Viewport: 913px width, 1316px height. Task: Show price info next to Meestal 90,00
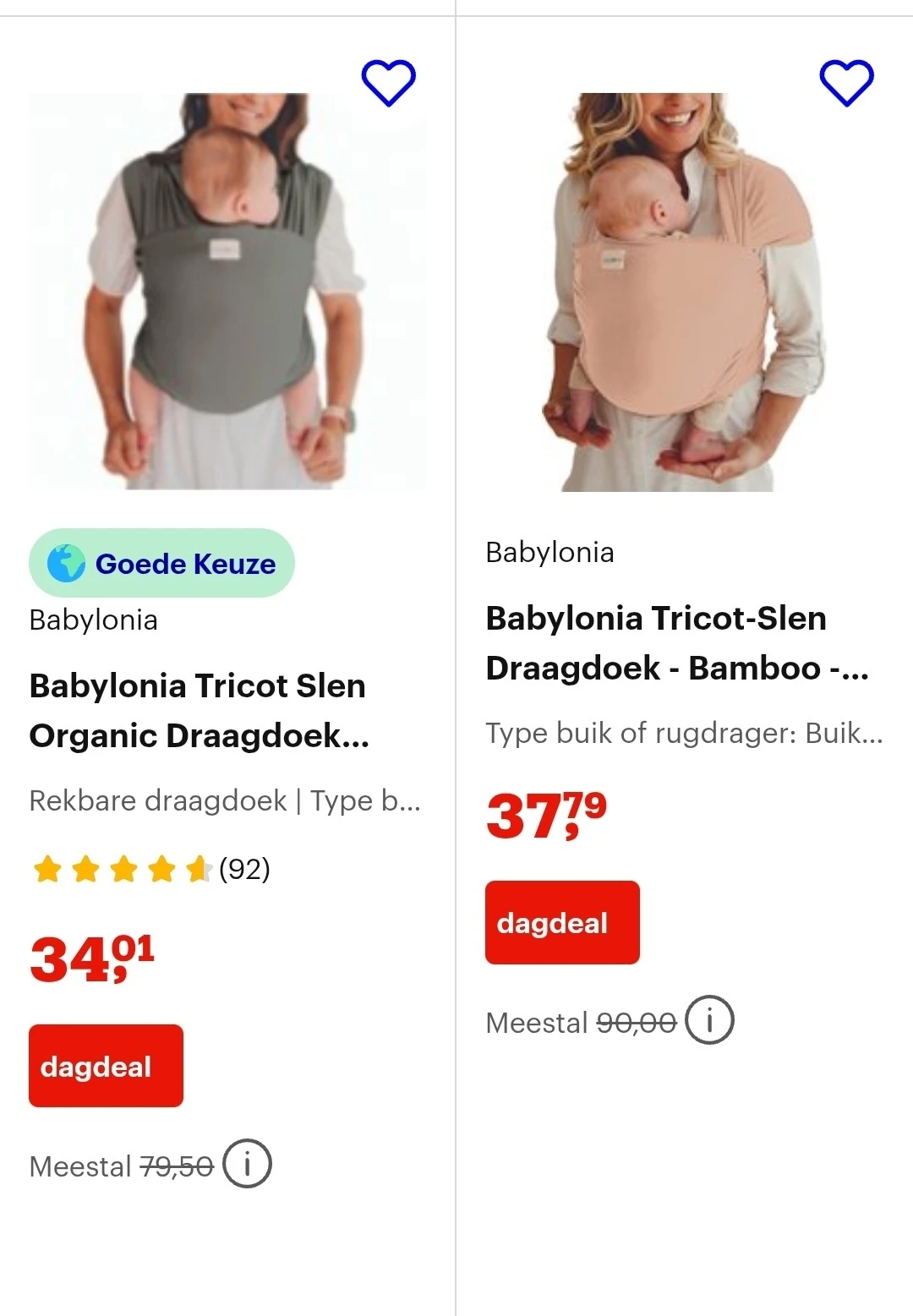point(709,1020)
